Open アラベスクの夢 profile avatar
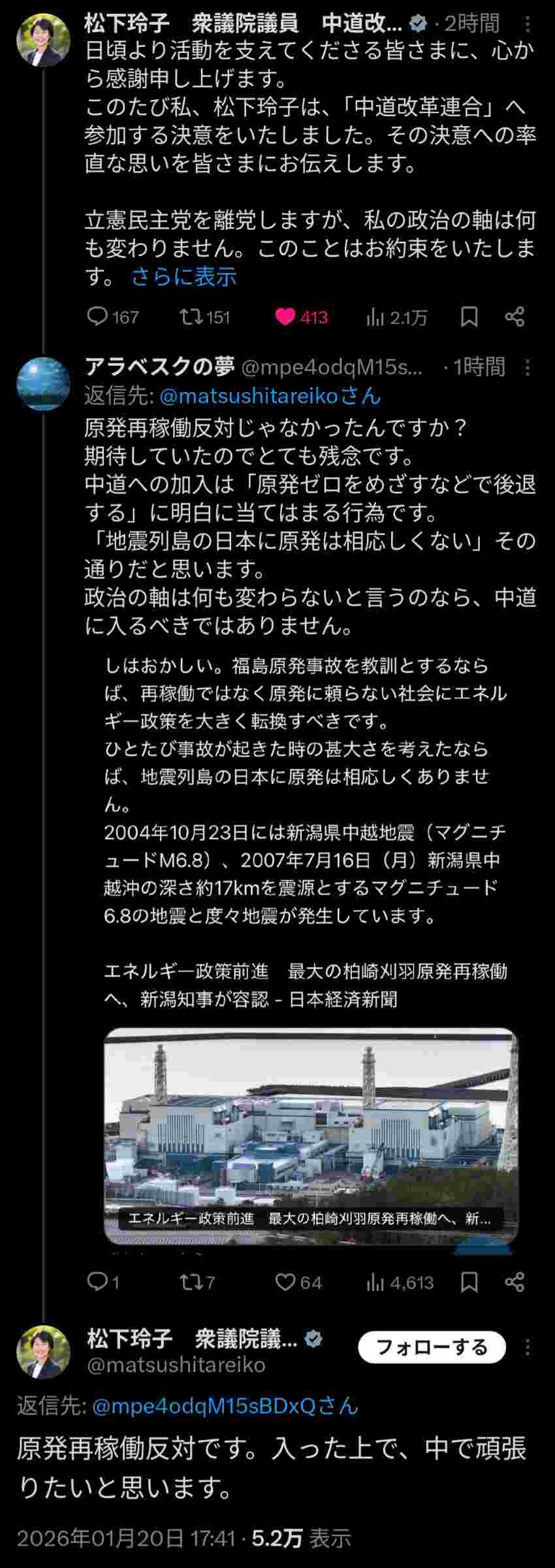The image size is (555, 1568). coord(43,384)
